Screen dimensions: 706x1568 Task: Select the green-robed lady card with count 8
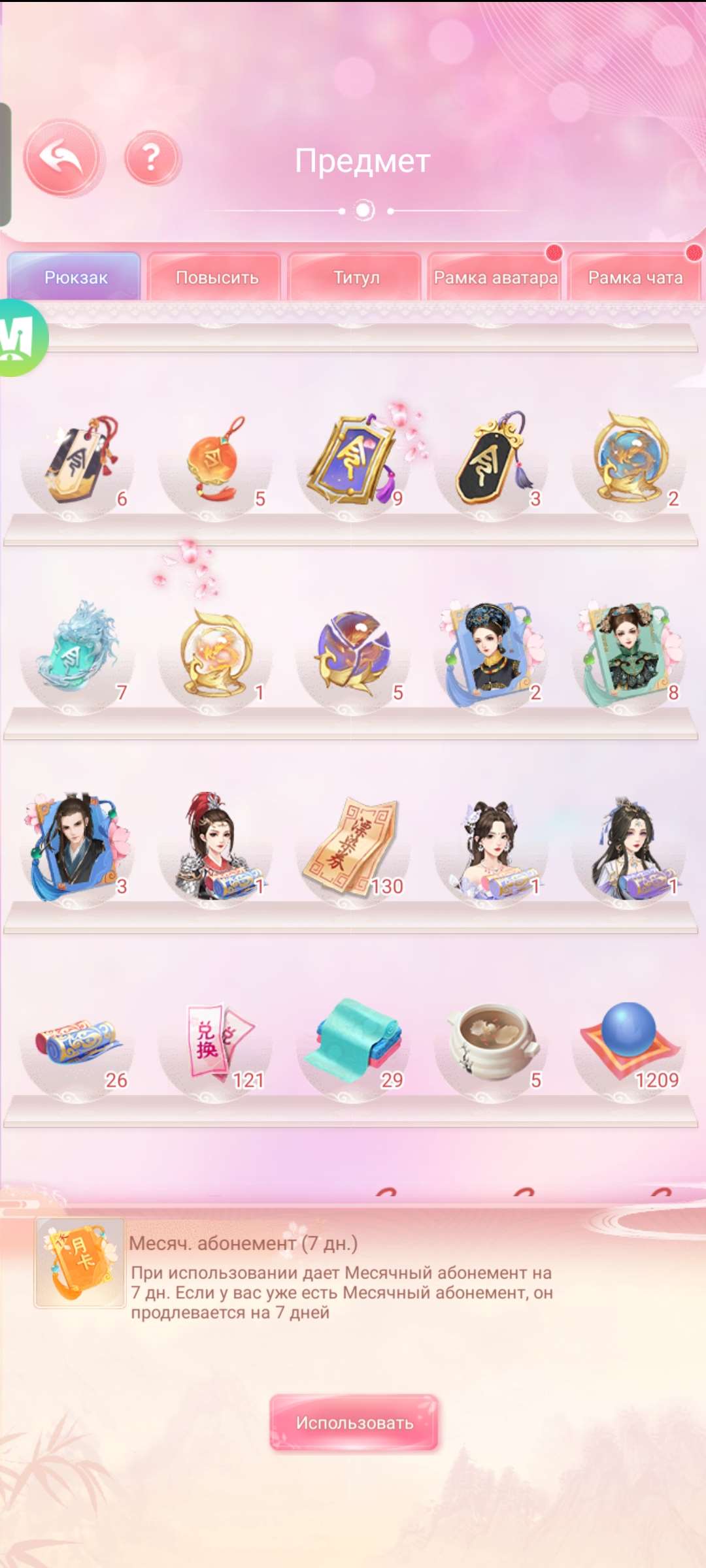click(x=629, y=653)
